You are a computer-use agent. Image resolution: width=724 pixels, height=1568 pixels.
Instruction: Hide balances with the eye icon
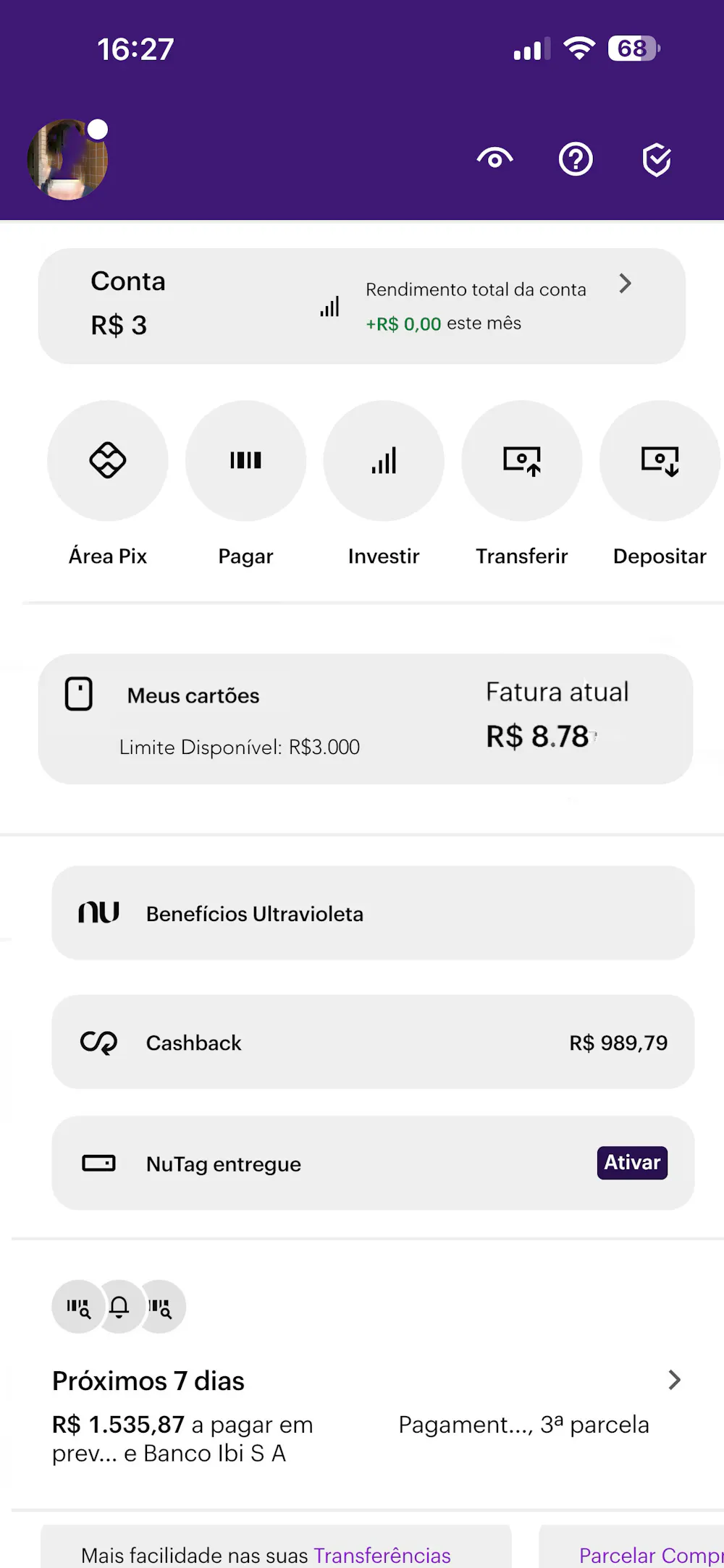pyautogui.click(x=495, y=158)
